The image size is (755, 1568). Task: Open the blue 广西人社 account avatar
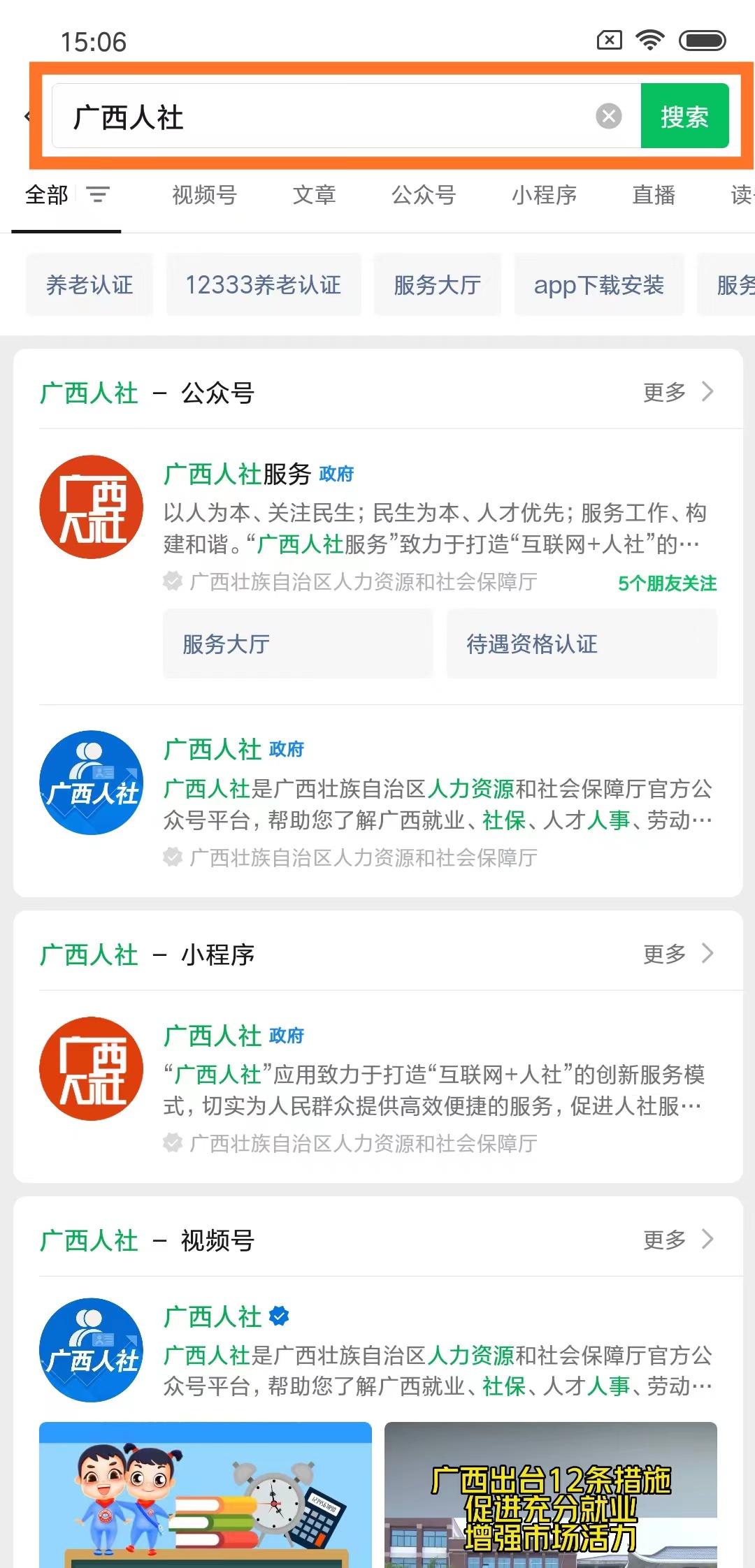pyautogui.click(x=90, y=783)
